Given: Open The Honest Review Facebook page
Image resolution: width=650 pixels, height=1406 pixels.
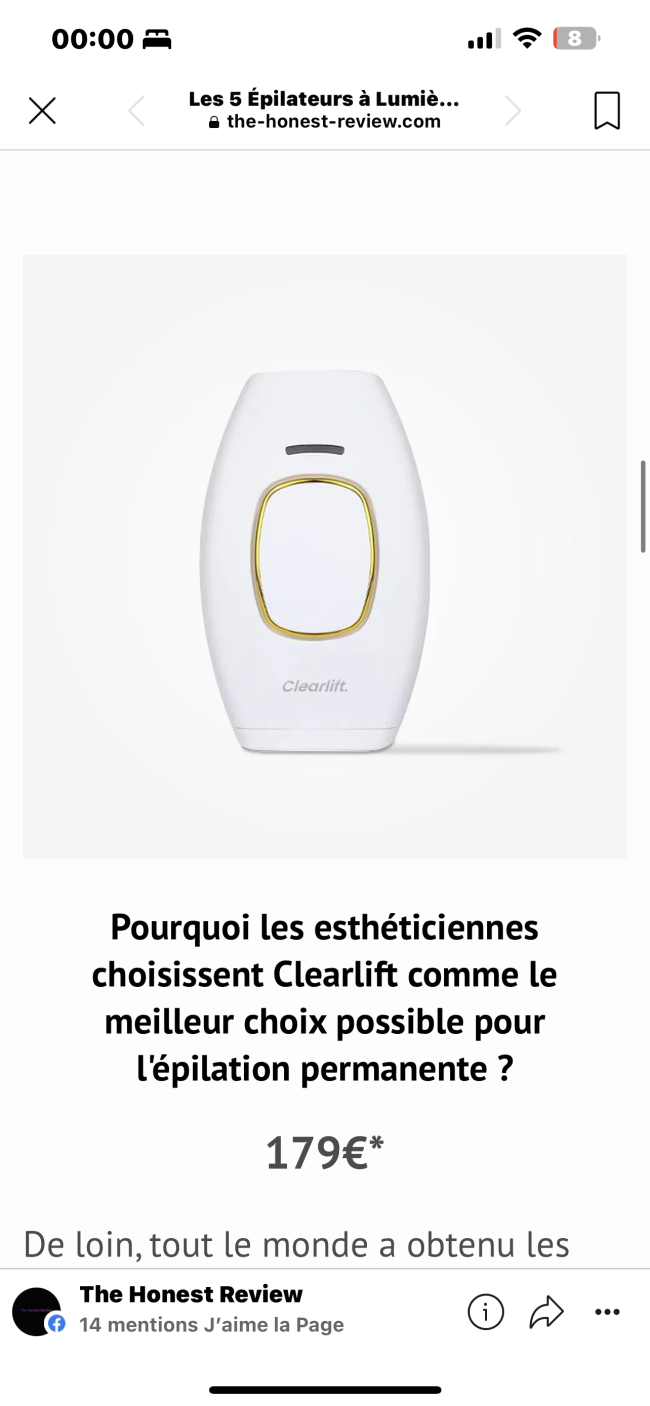Looking at the screenshot, I should click(x=191, y=1294).
